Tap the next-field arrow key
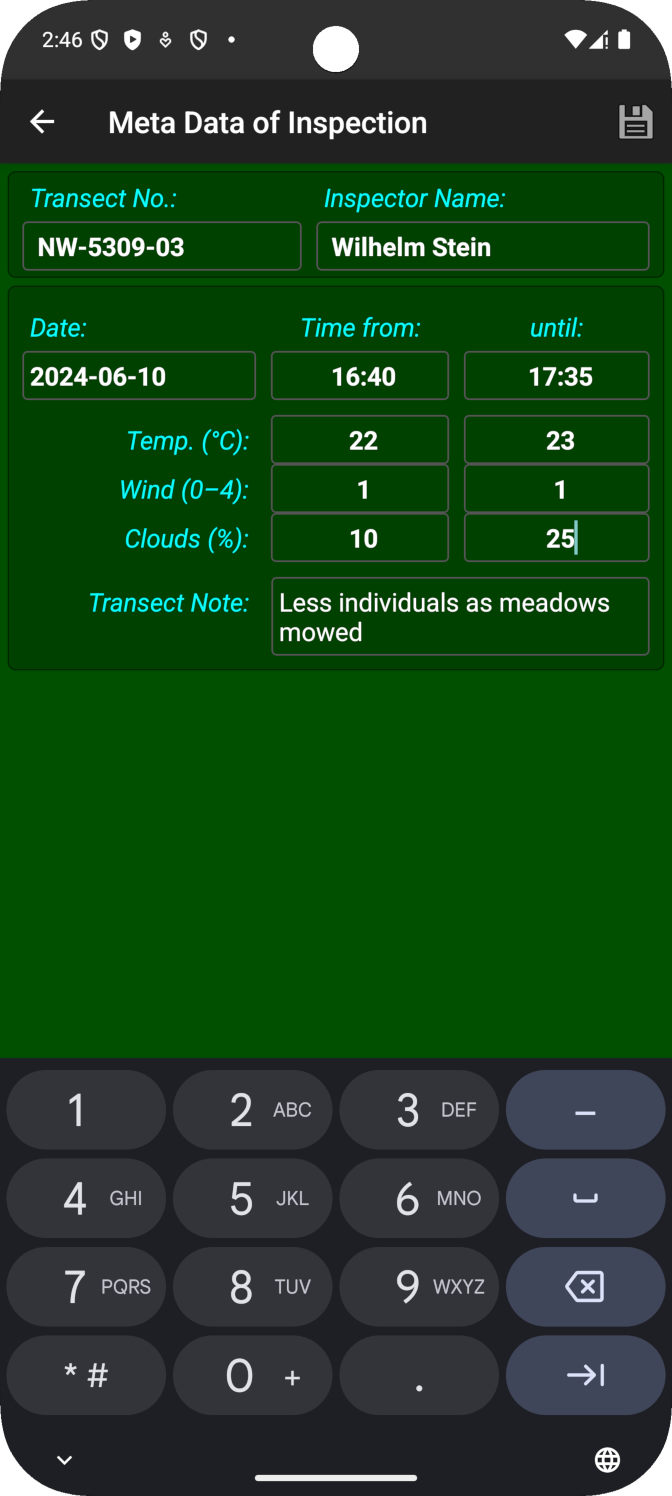Viewport: 672px width, 1496px height. pyautogui.click(x=585, y=1375)
